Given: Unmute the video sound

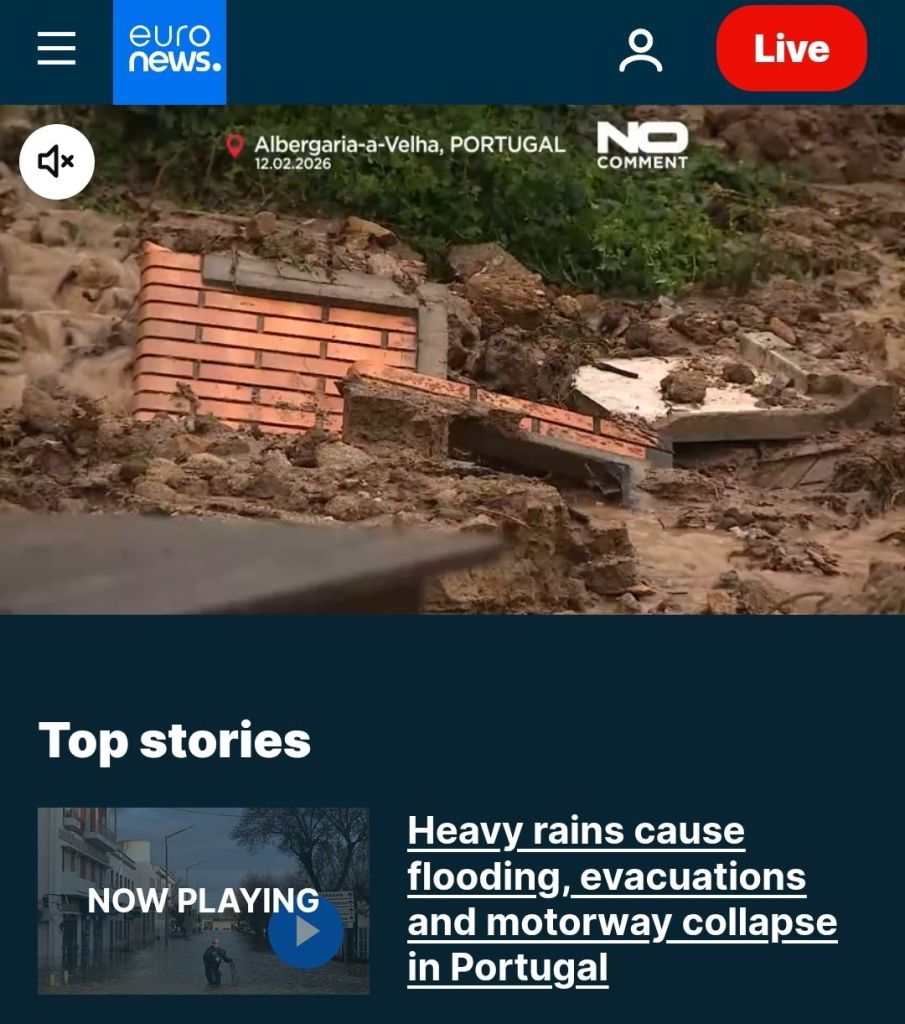Looking at the screenshot, I should point(57,161).
